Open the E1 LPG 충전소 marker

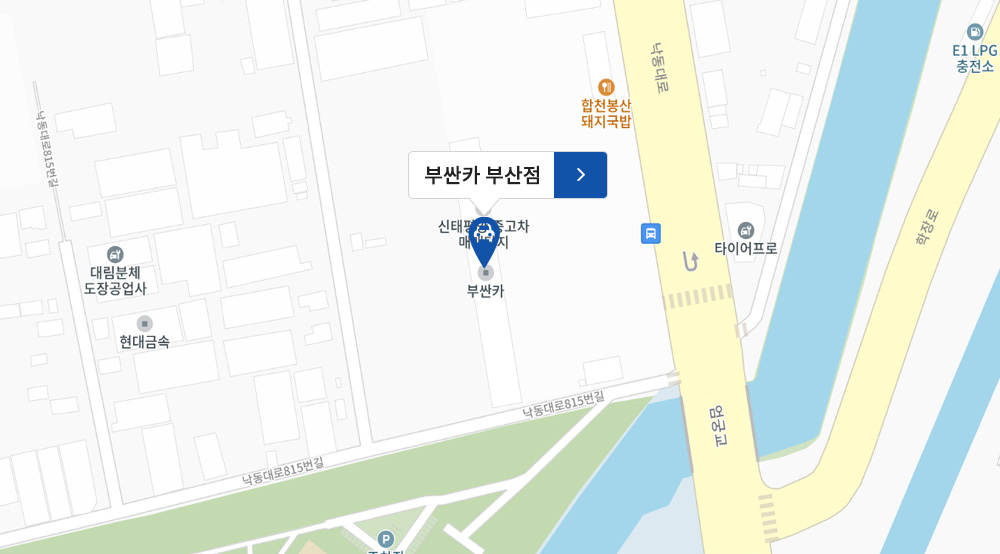coord(975,33)
